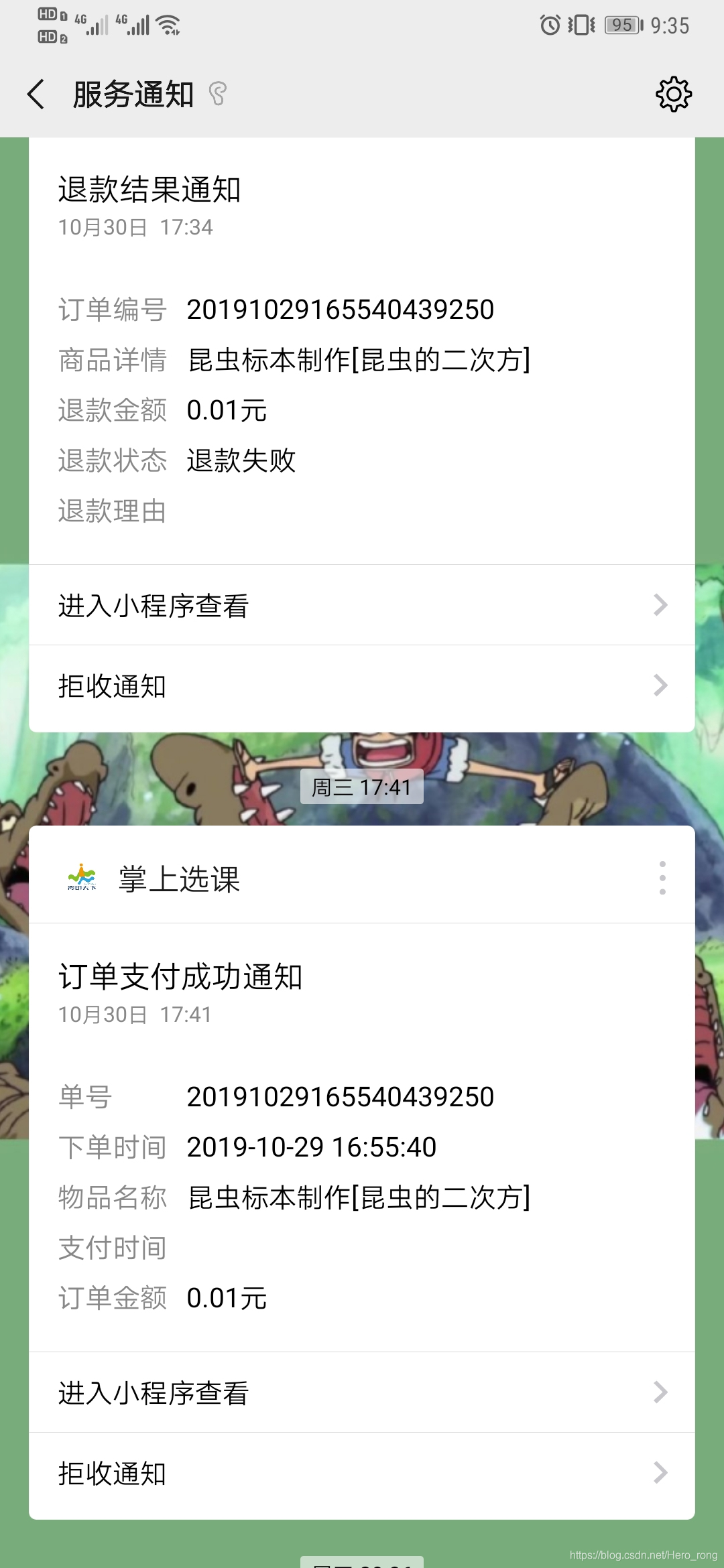724x1568 pixels.
Task: Open the 掌上选课 mini program header
Action: tap(180, 878)
